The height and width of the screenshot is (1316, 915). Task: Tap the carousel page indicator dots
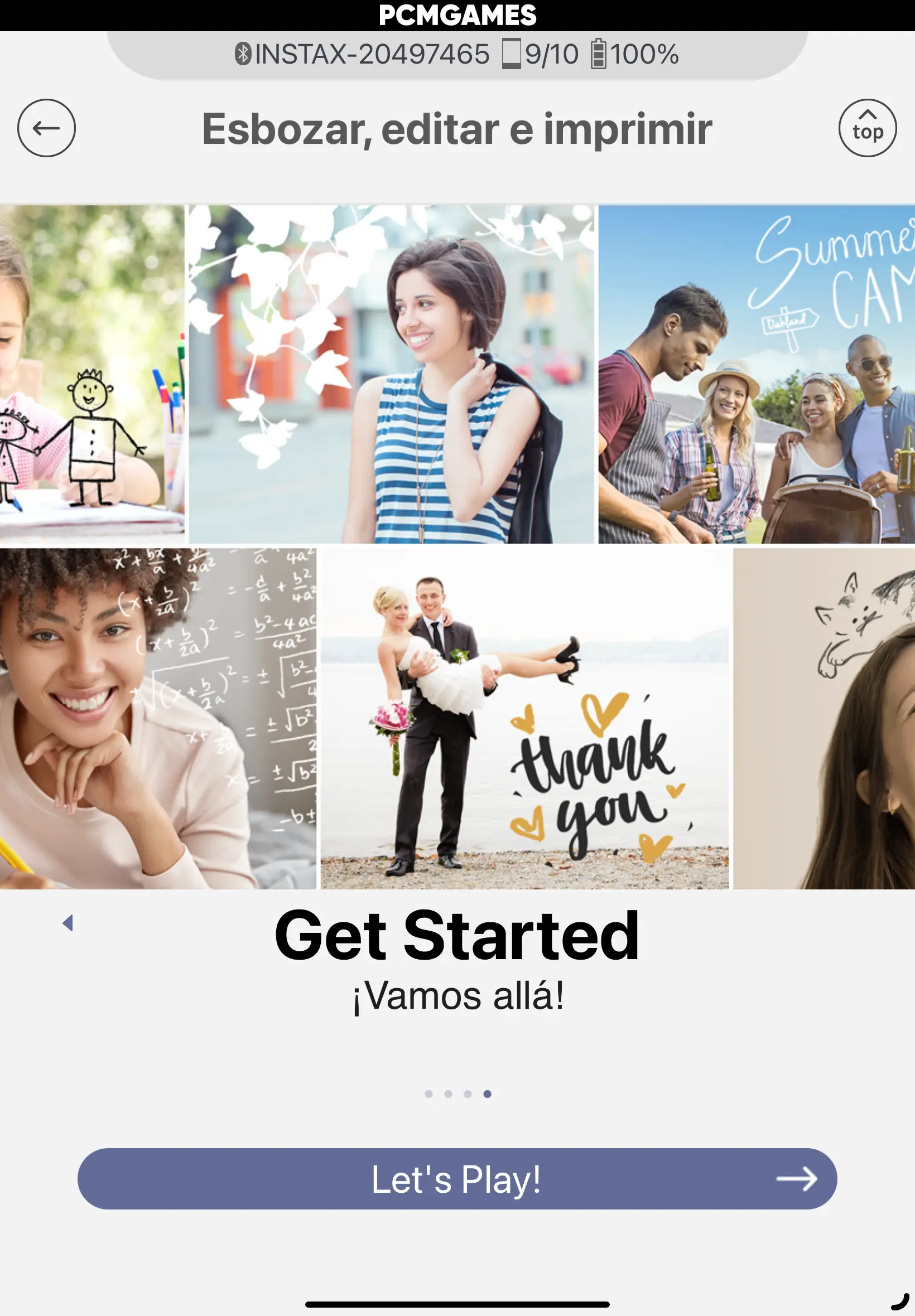pos(458,1094)
